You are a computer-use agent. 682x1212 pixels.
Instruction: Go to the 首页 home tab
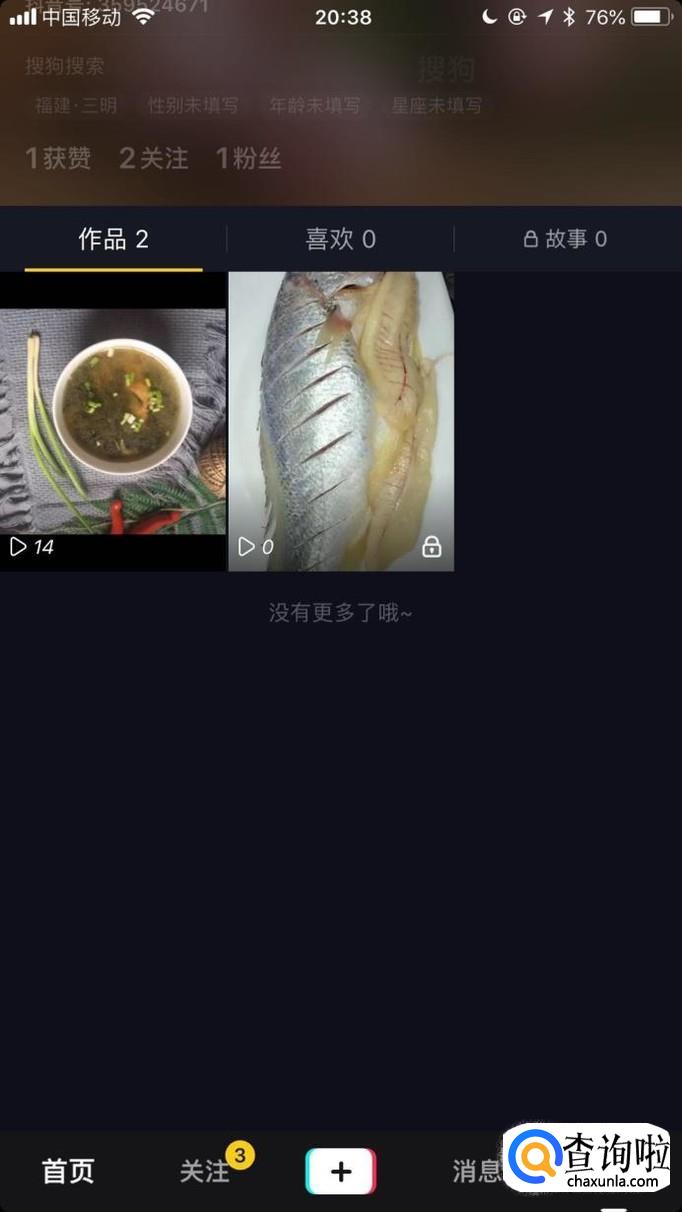[68, 1171]
